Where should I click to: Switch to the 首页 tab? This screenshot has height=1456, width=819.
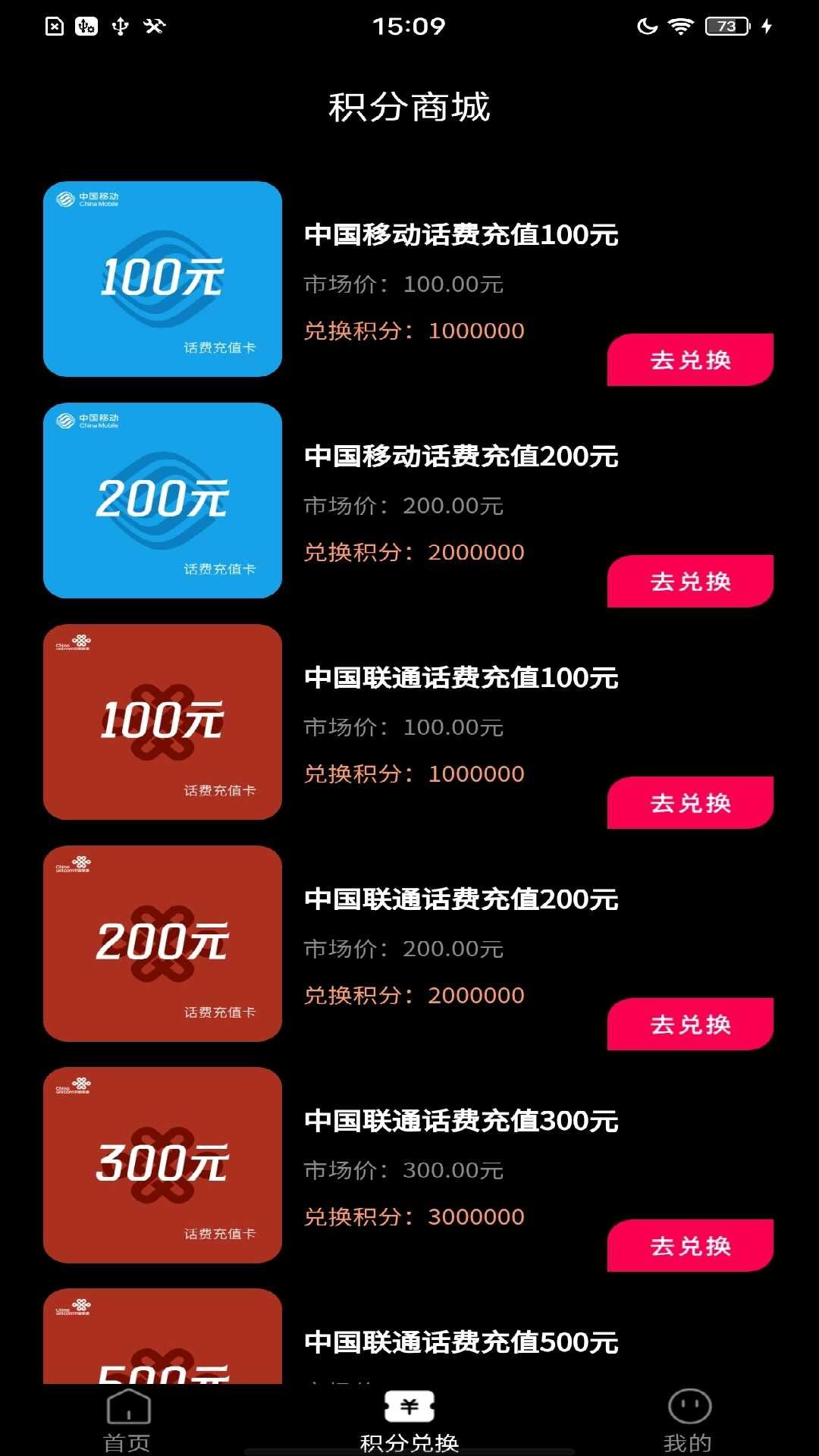(127, 1421)
